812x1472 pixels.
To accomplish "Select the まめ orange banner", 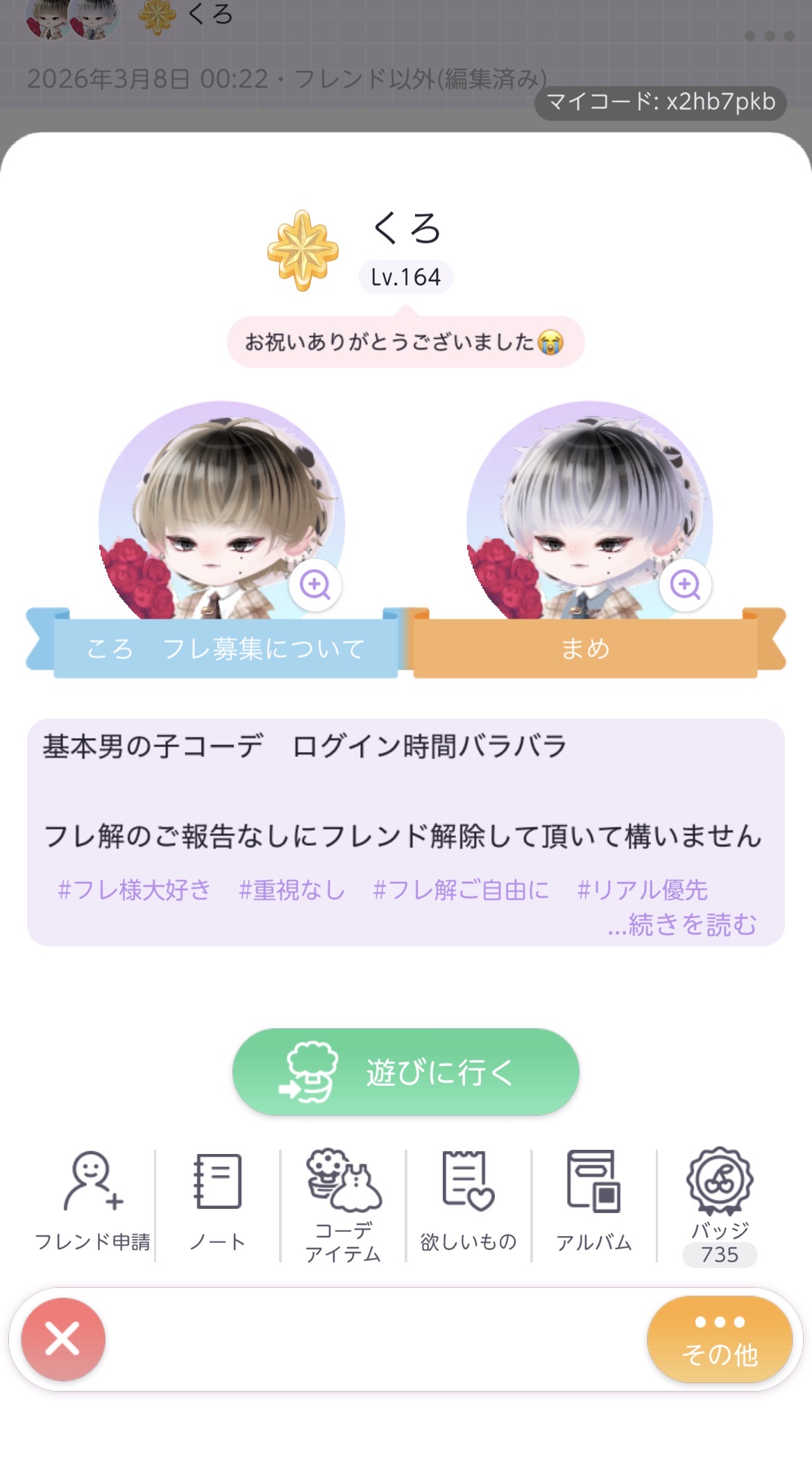I will coord(585,649).
